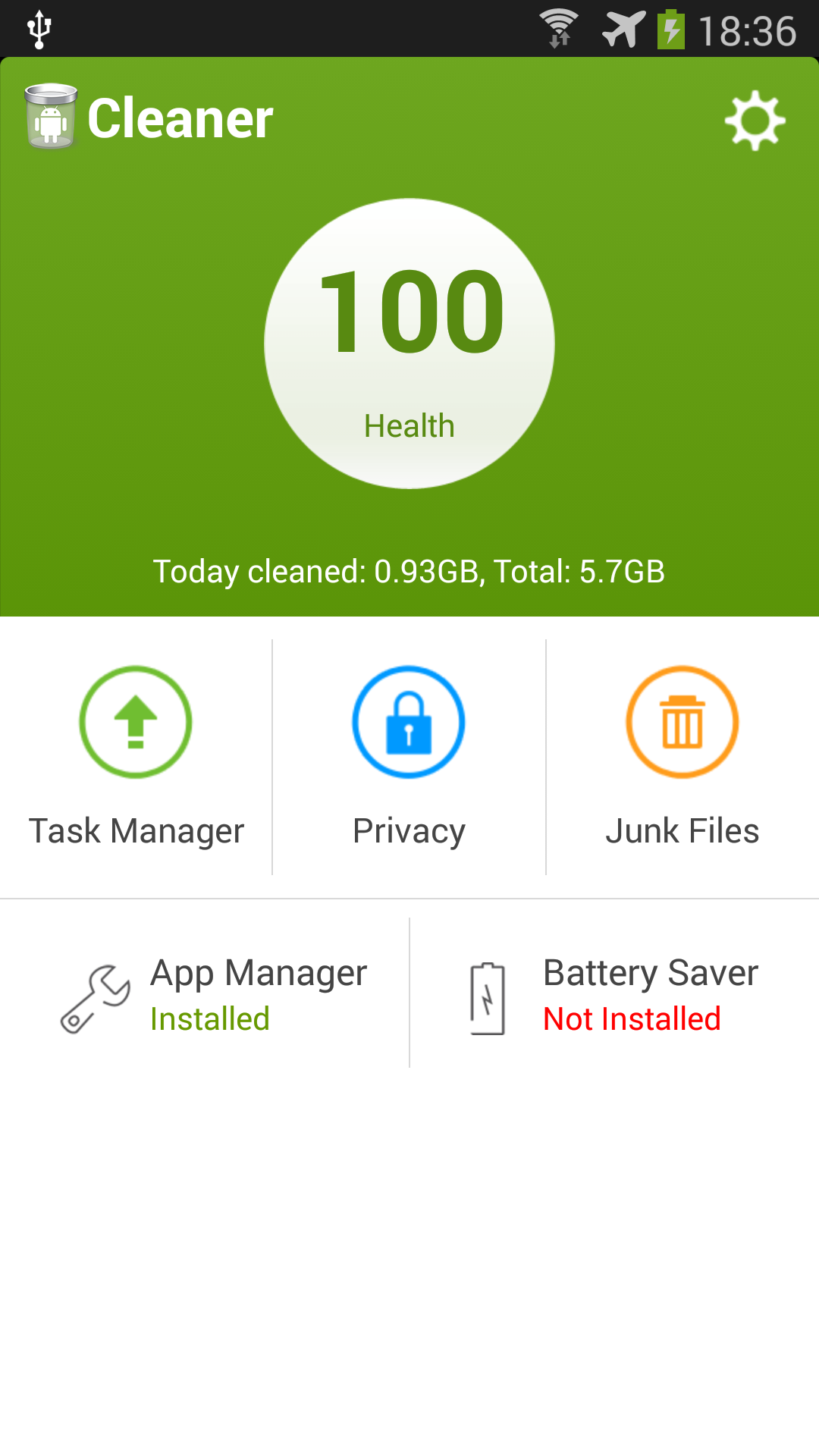Tap the blue padlock icon
This screenshot has height=1456, width=819.
tap(409, 722)
